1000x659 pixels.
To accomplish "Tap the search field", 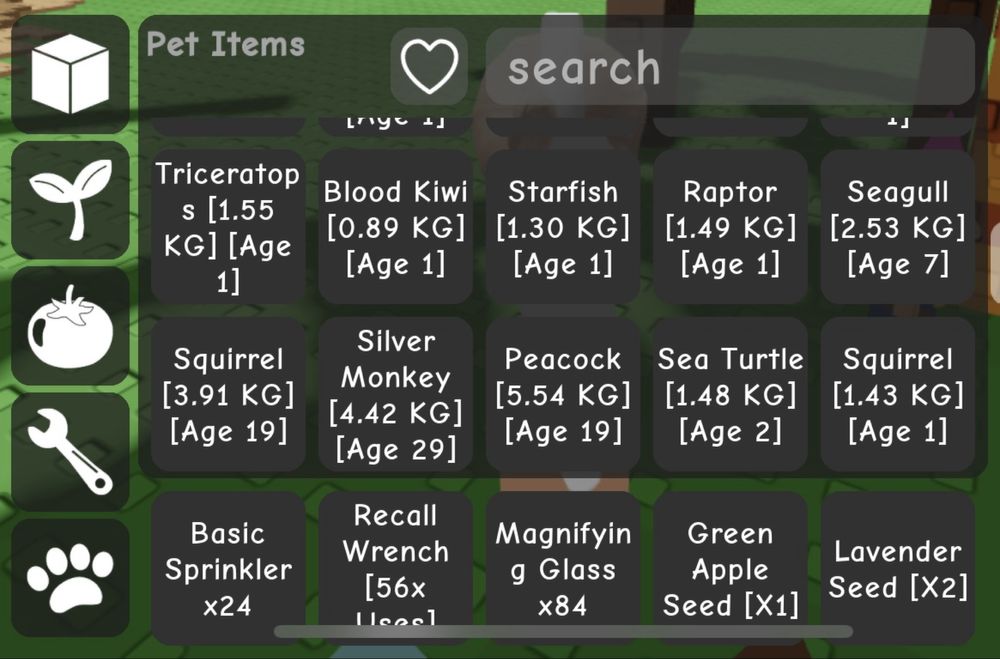I will (730, 67).
